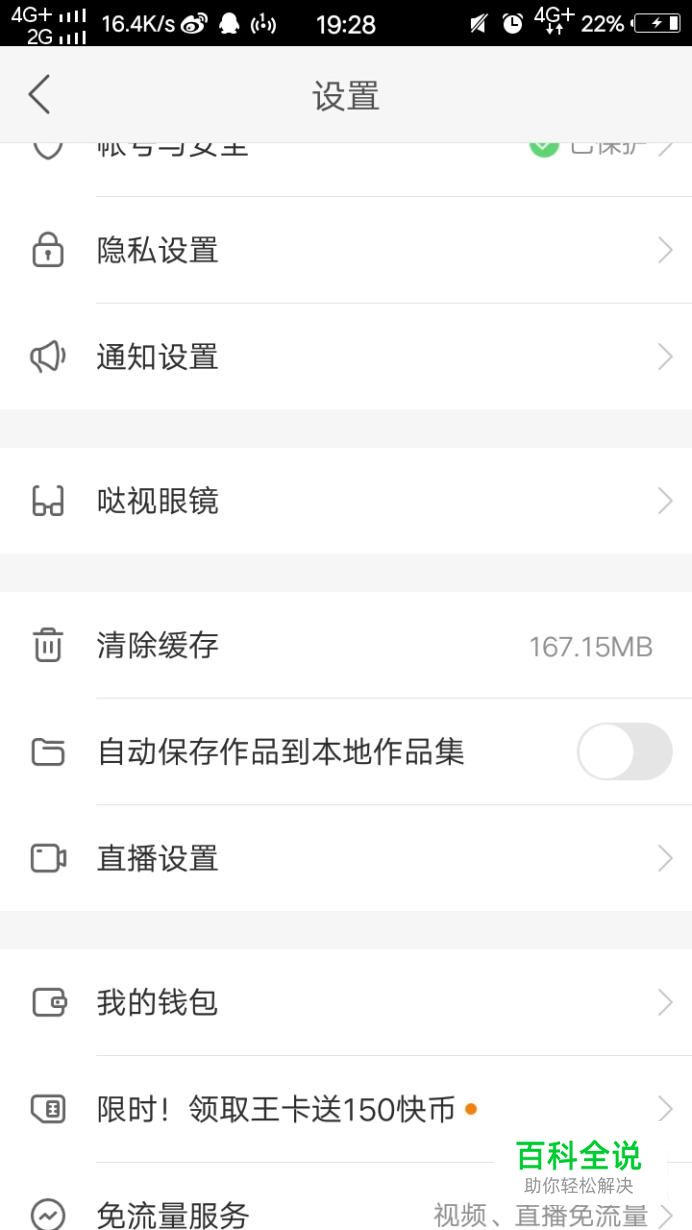Viewport: 692px width, 1230px height.
Task: Tap 清除缓存 to clear 167.15MB
Action: pos(346,645)
